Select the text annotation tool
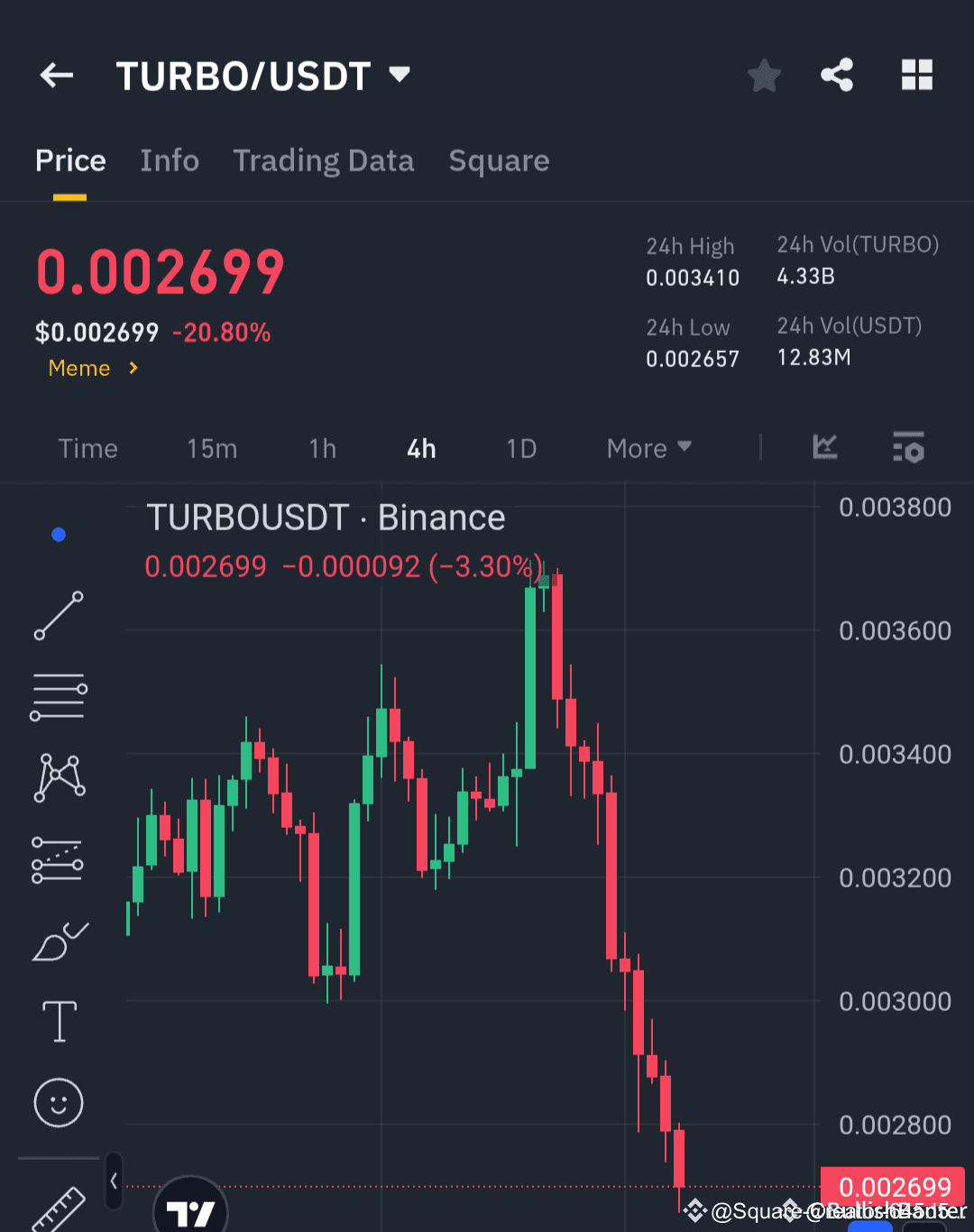This screenshot has width=974, height=1232. 59,1022
